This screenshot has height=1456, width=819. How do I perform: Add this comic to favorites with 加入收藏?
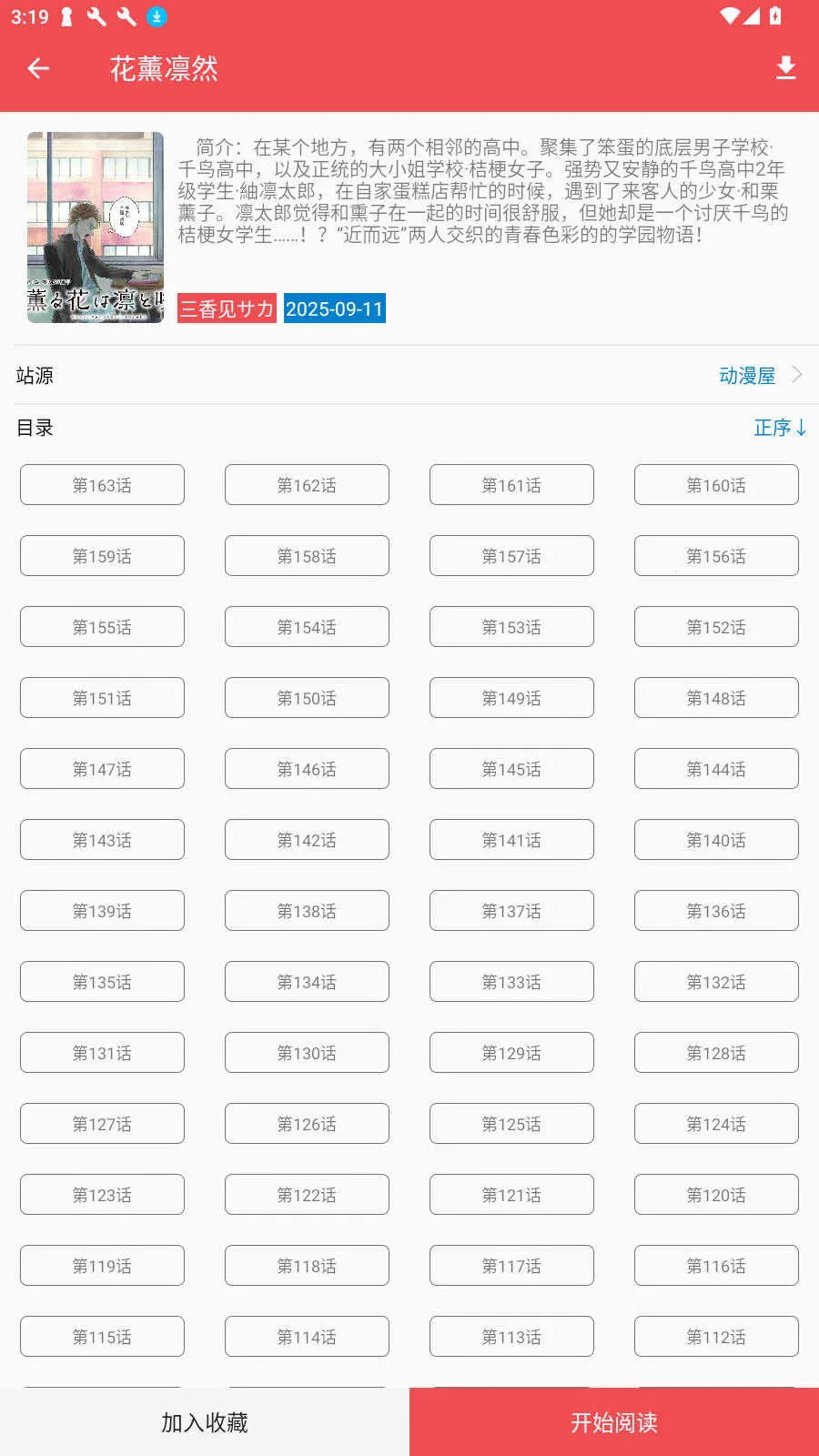[205, 1422]
